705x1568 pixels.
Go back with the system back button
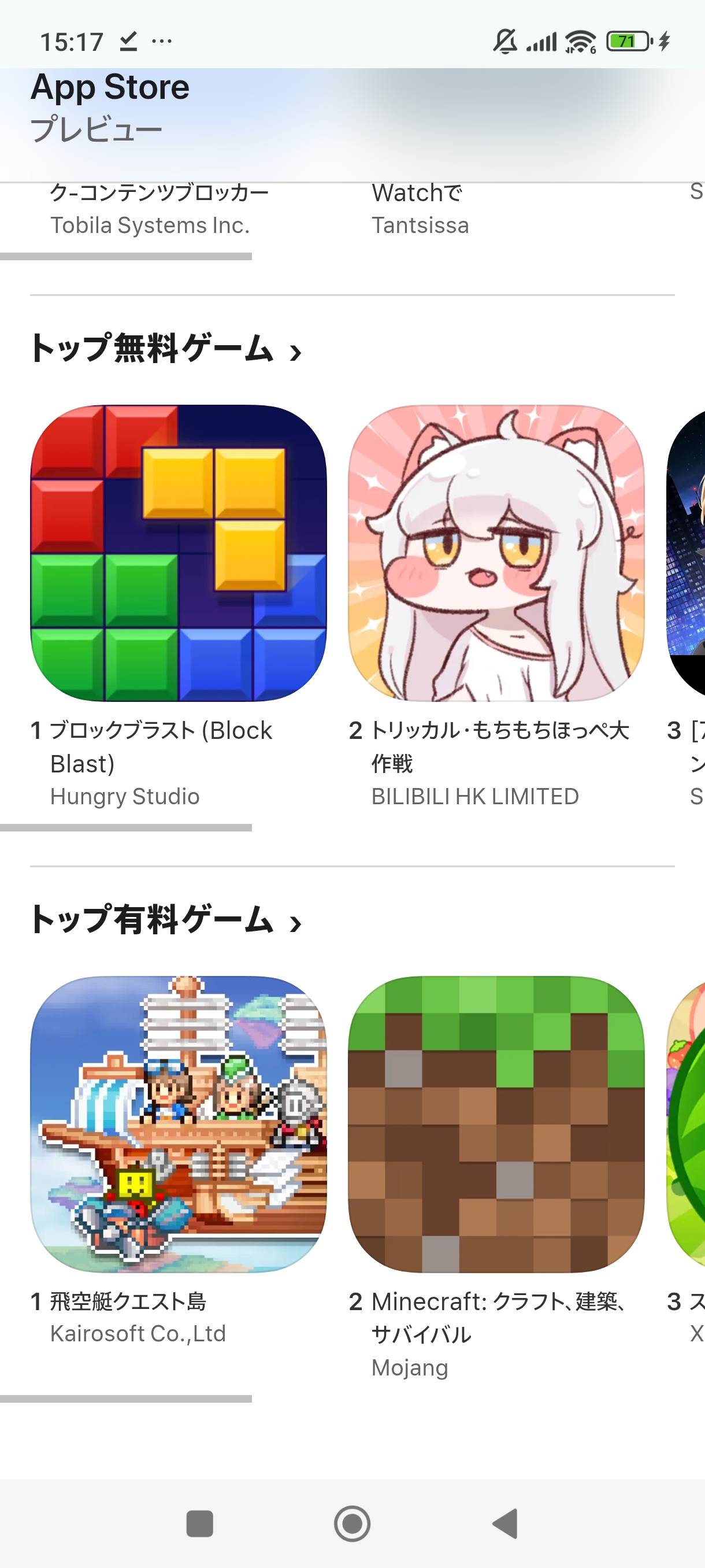[x=505, y=1523]
